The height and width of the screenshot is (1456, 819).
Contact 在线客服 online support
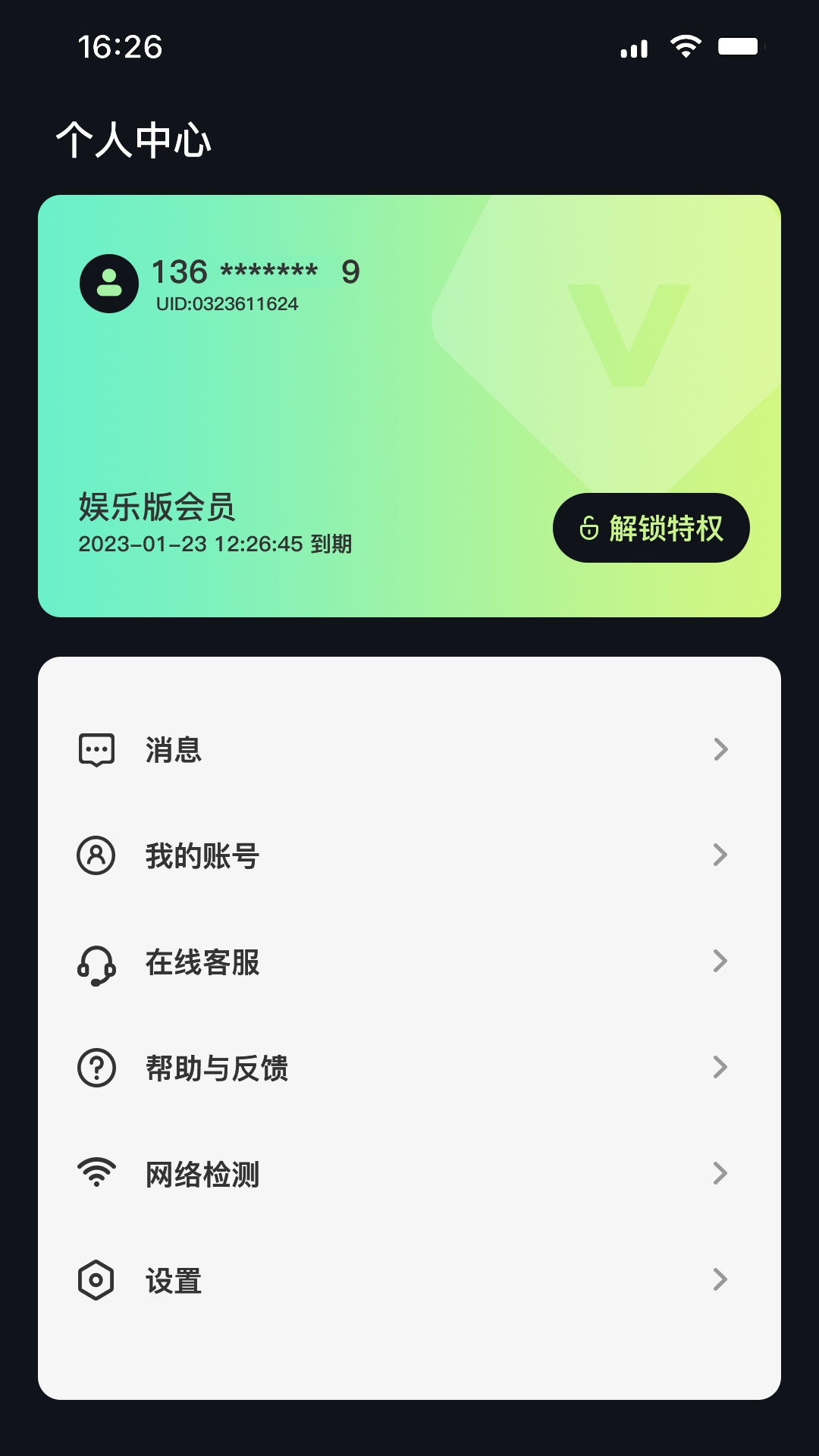tap(409, 962)
